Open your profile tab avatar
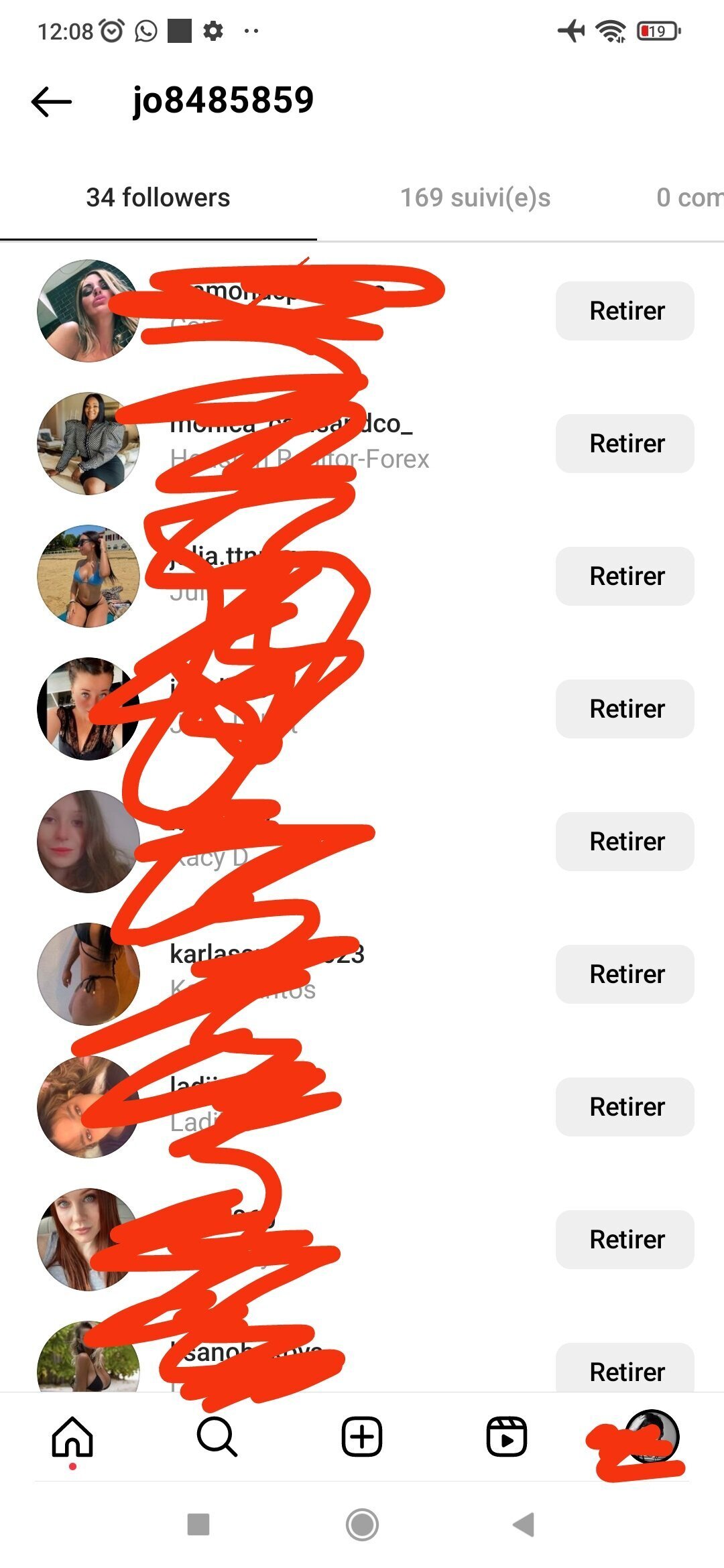This screenshot has width=724, height=1568. click(651, 1435)
